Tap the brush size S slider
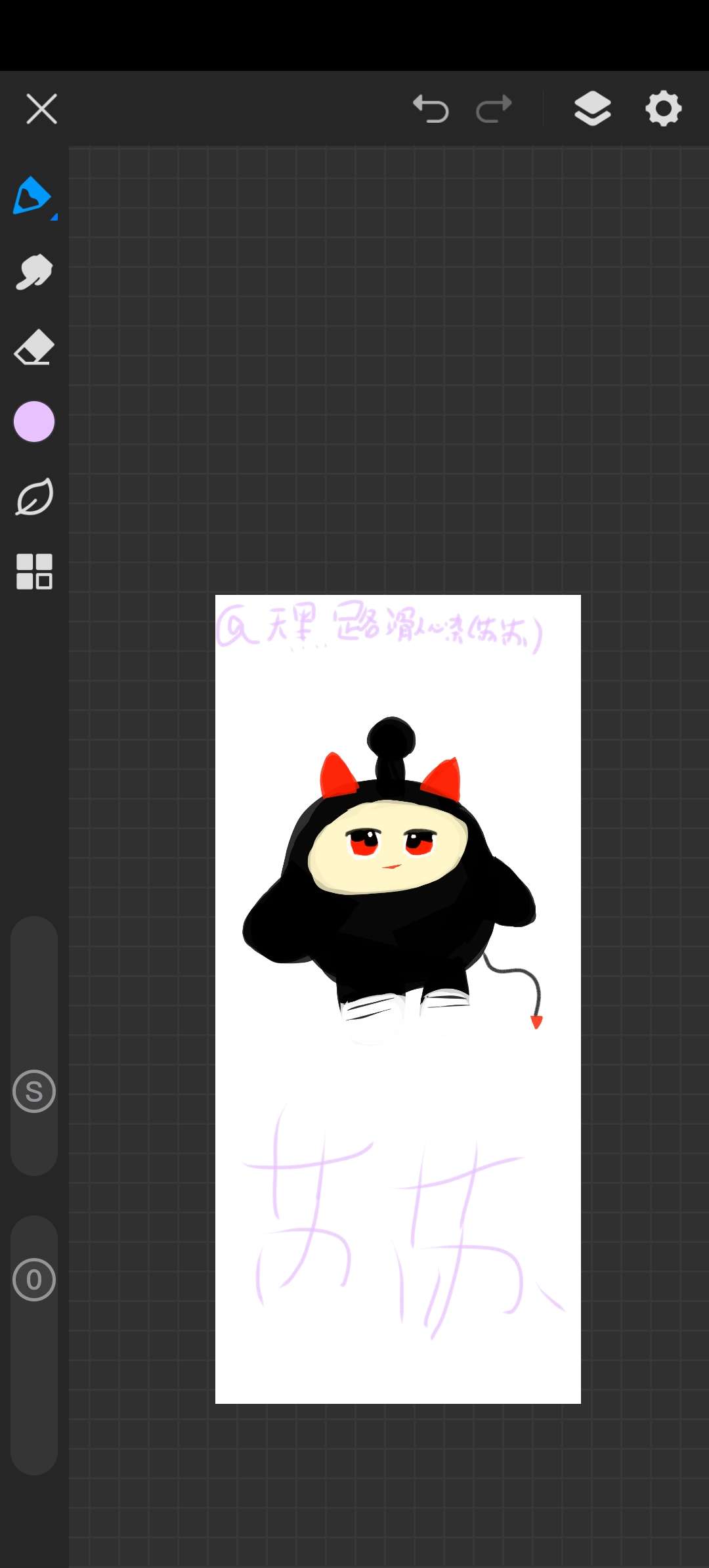This screenshot has width=709, height=1568. [34, 1045]
